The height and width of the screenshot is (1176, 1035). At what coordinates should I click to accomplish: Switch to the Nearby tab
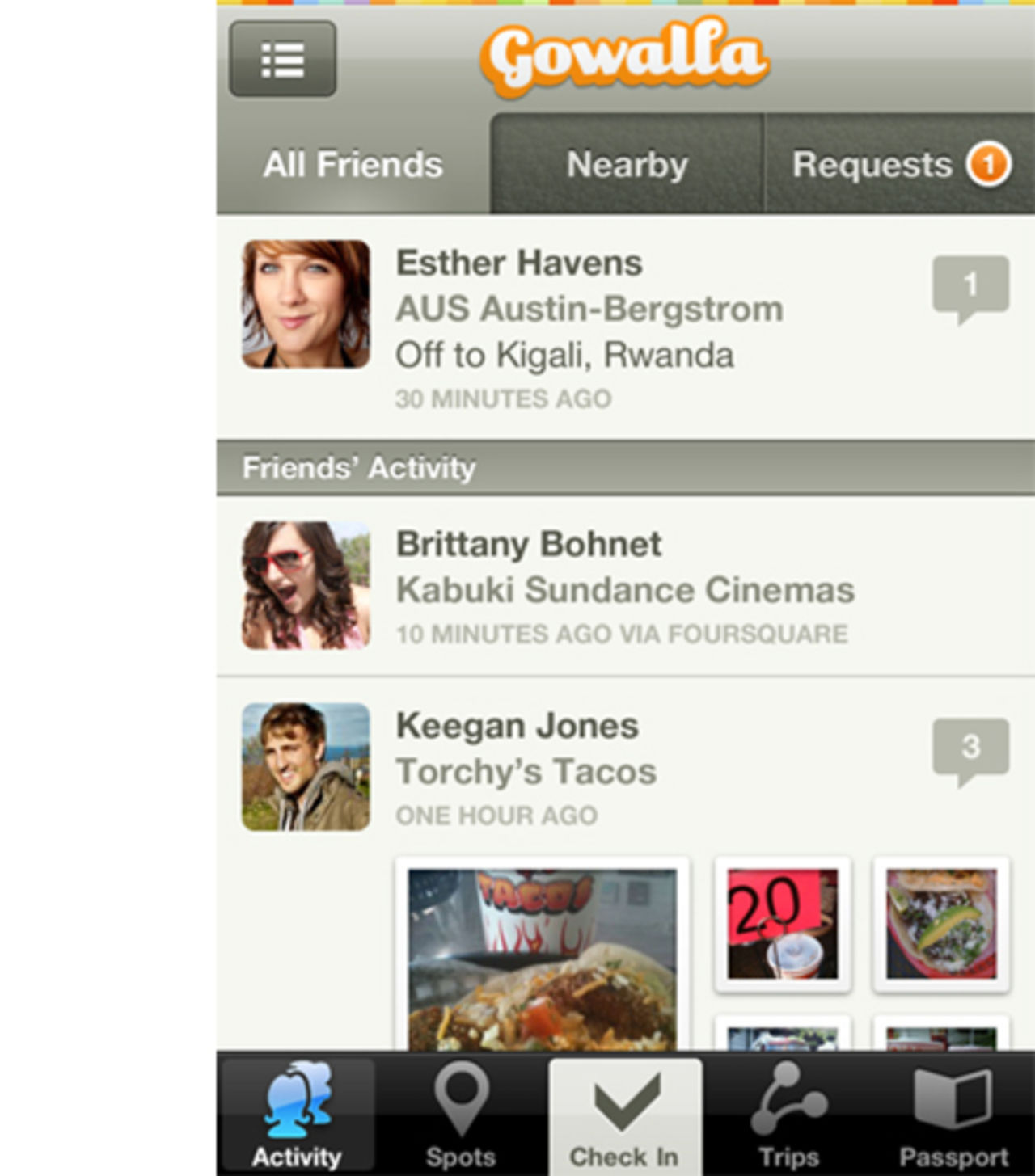click(x=627, y=164)
